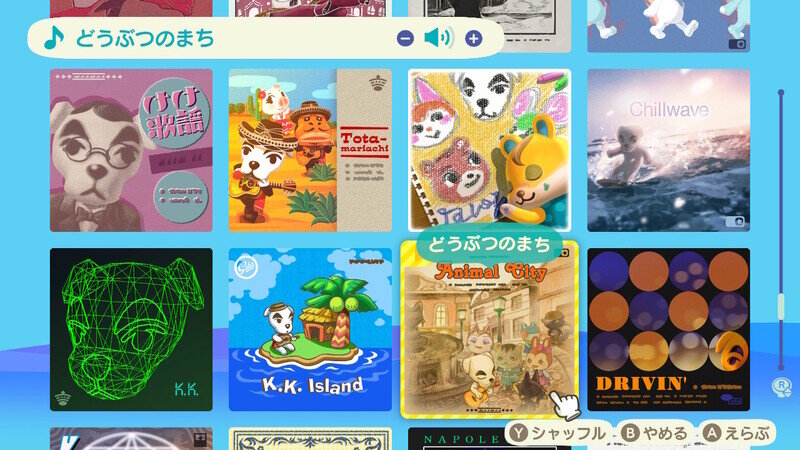Choose the けけ歌謡 album cover

[131, 150]
